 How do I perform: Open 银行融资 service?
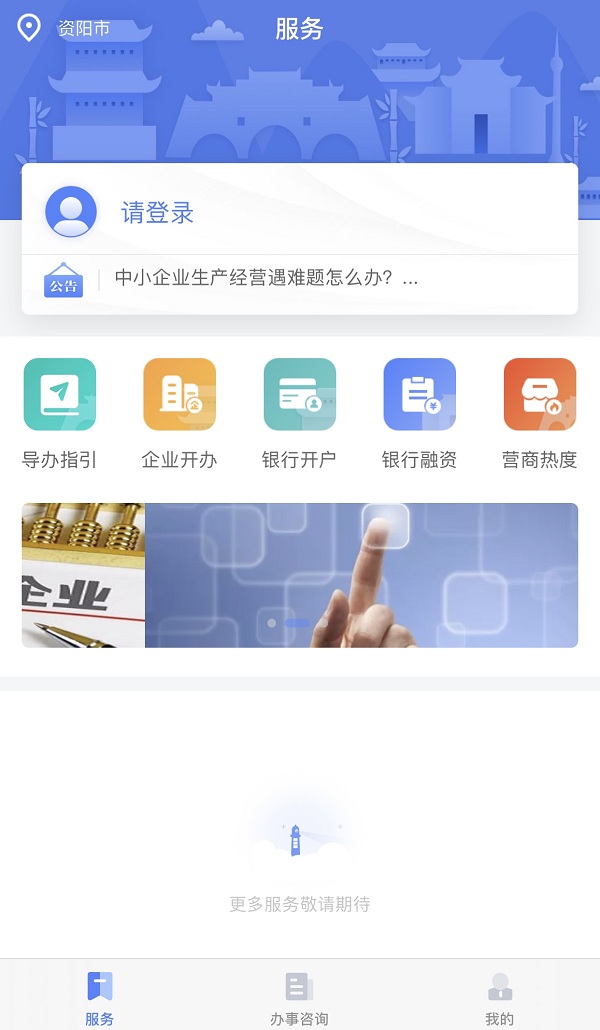[420, 412]
